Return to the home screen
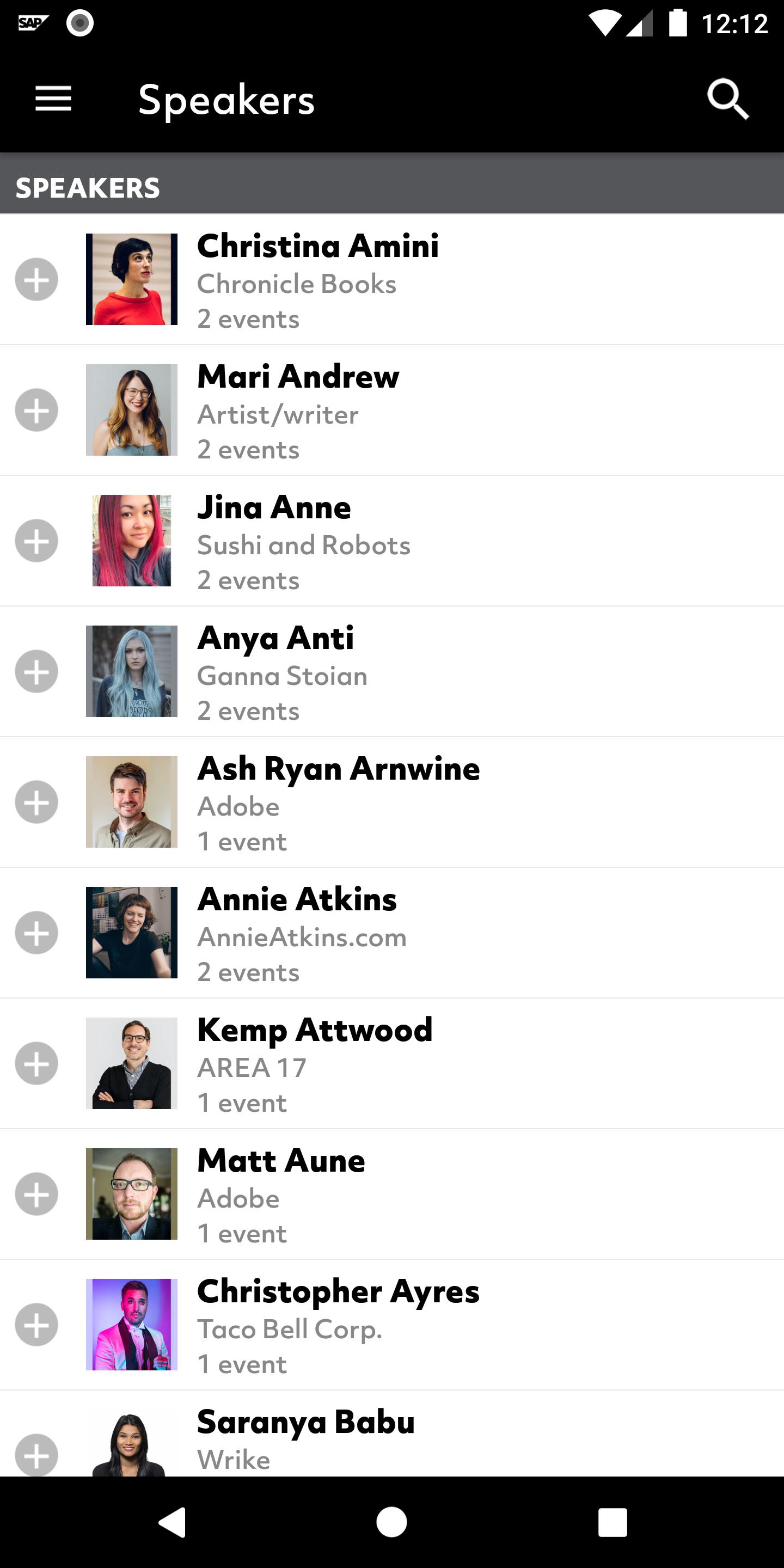Image resolution: width=784 pixels, height=1568 pixels. point(391,1522)
